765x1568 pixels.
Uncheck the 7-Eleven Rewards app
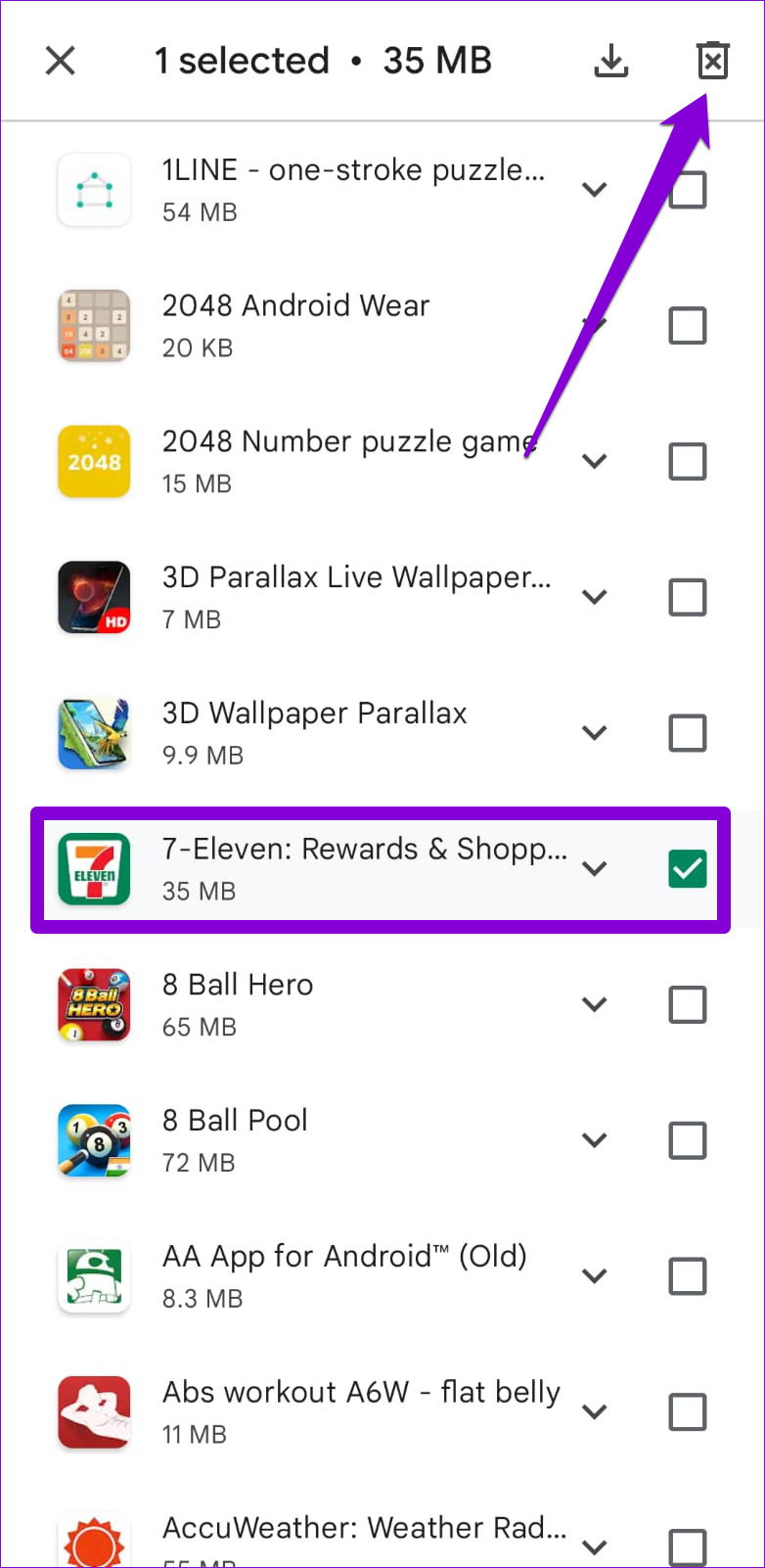click(x=688, y=869)
